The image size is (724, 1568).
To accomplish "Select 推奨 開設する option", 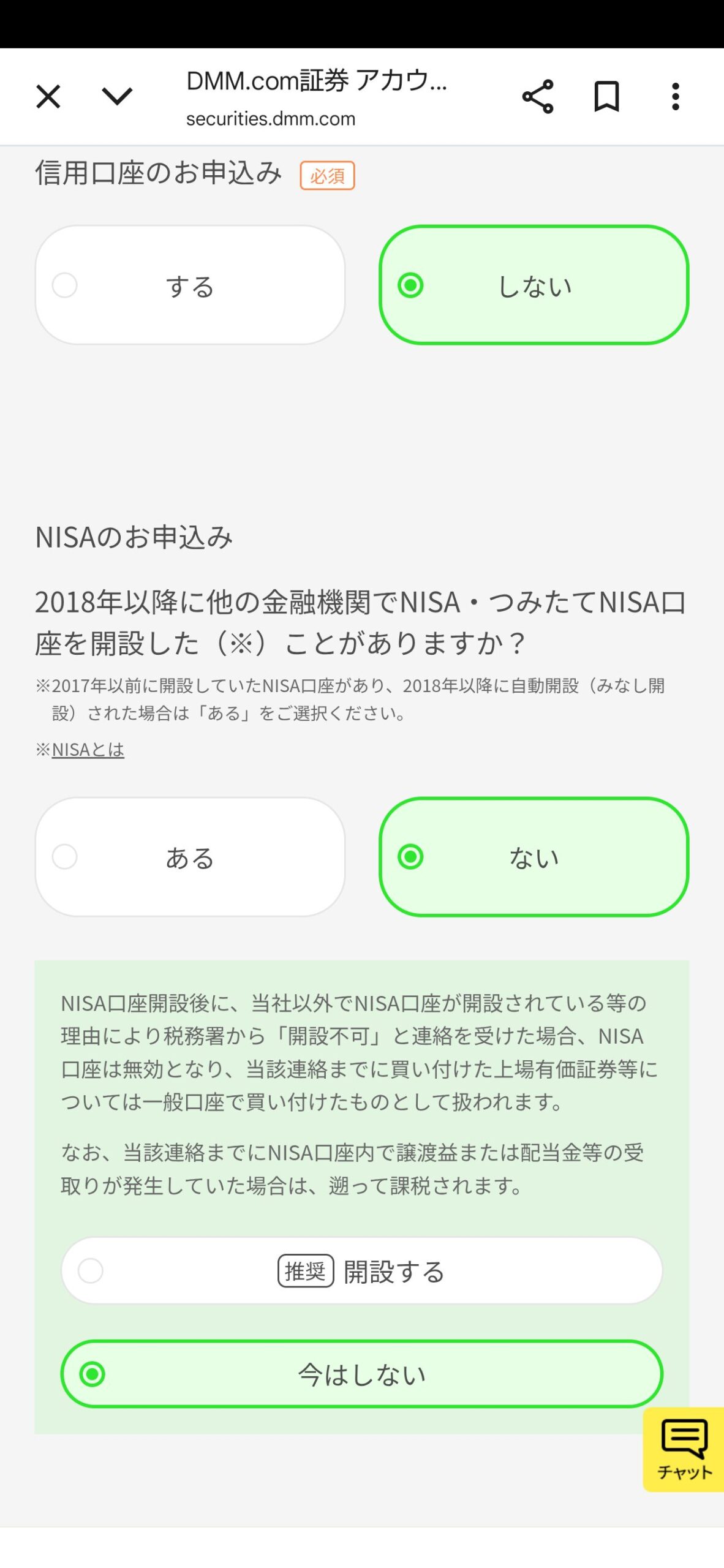I will [x=361, y=1271].
